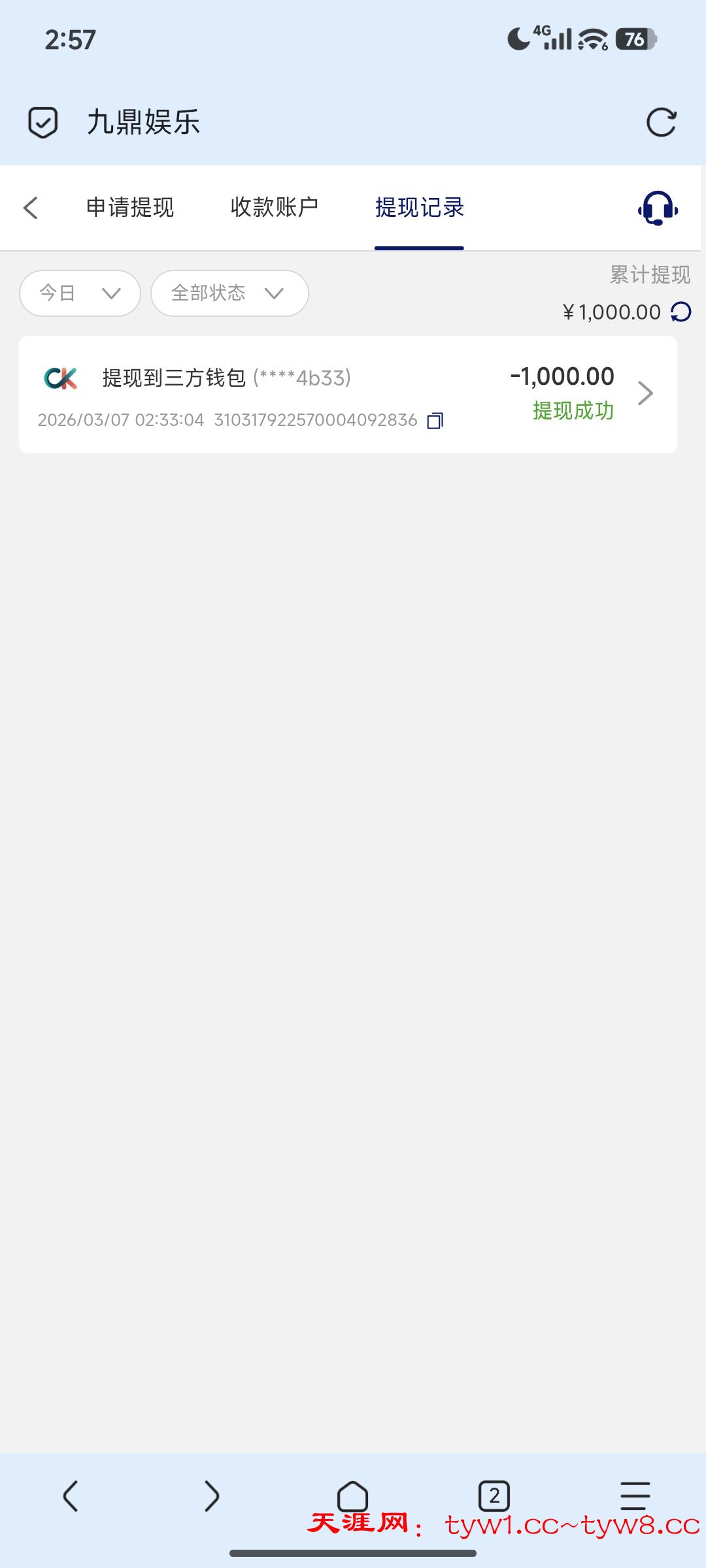706x1568 pixels.
Task: Open the browser hamburger menu
Action: point(635,1495)
